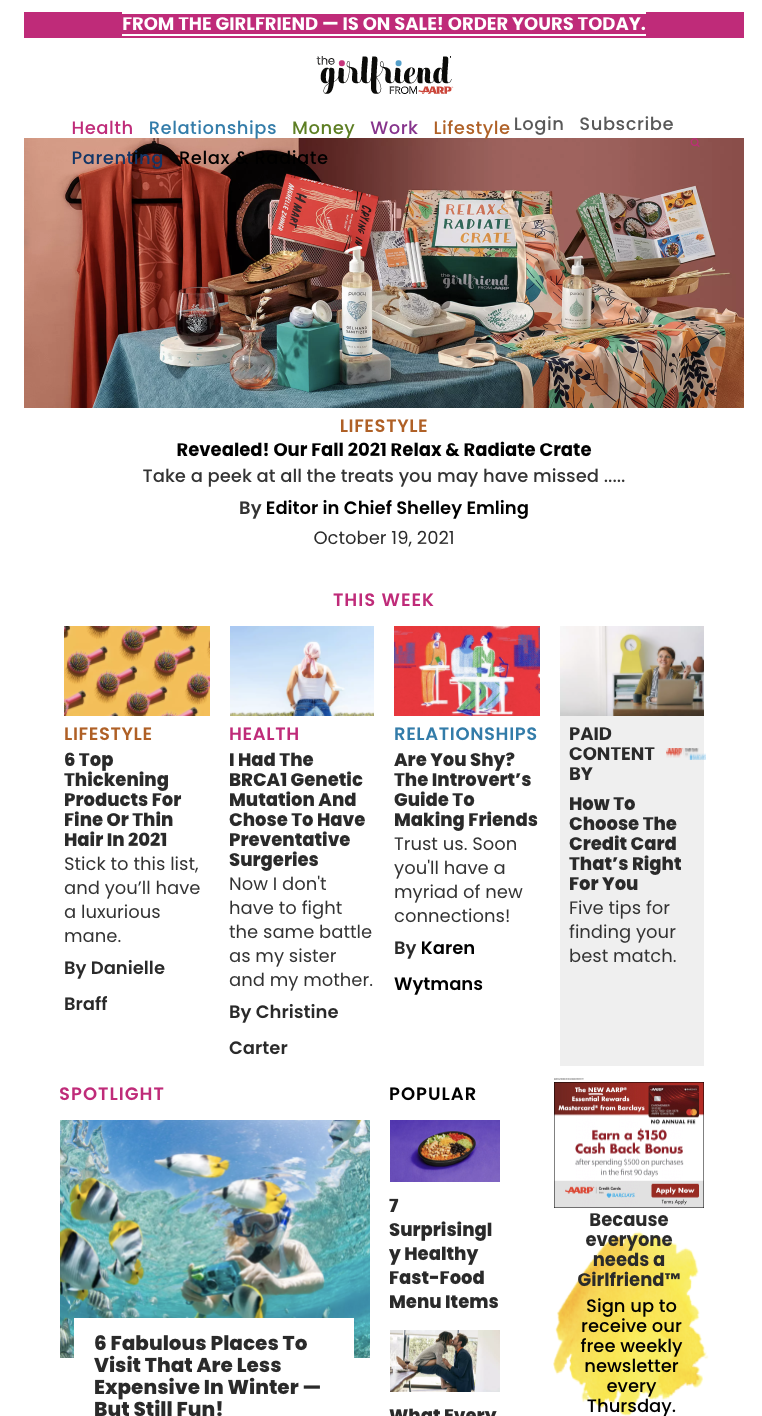Screen dimensions: 762x1416
Task: Open author Shelley Emling's page
Action: click(x=397, y=508)
